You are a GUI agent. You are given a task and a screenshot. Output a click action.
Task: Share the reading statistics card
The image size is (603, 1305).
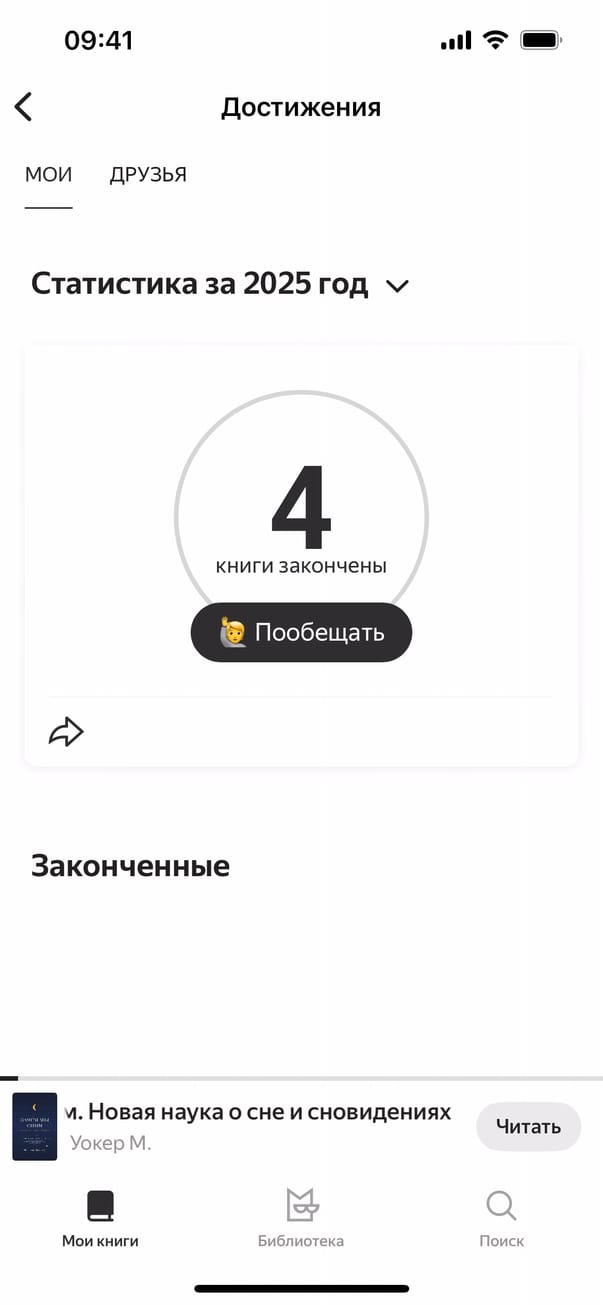pos(66,733)
